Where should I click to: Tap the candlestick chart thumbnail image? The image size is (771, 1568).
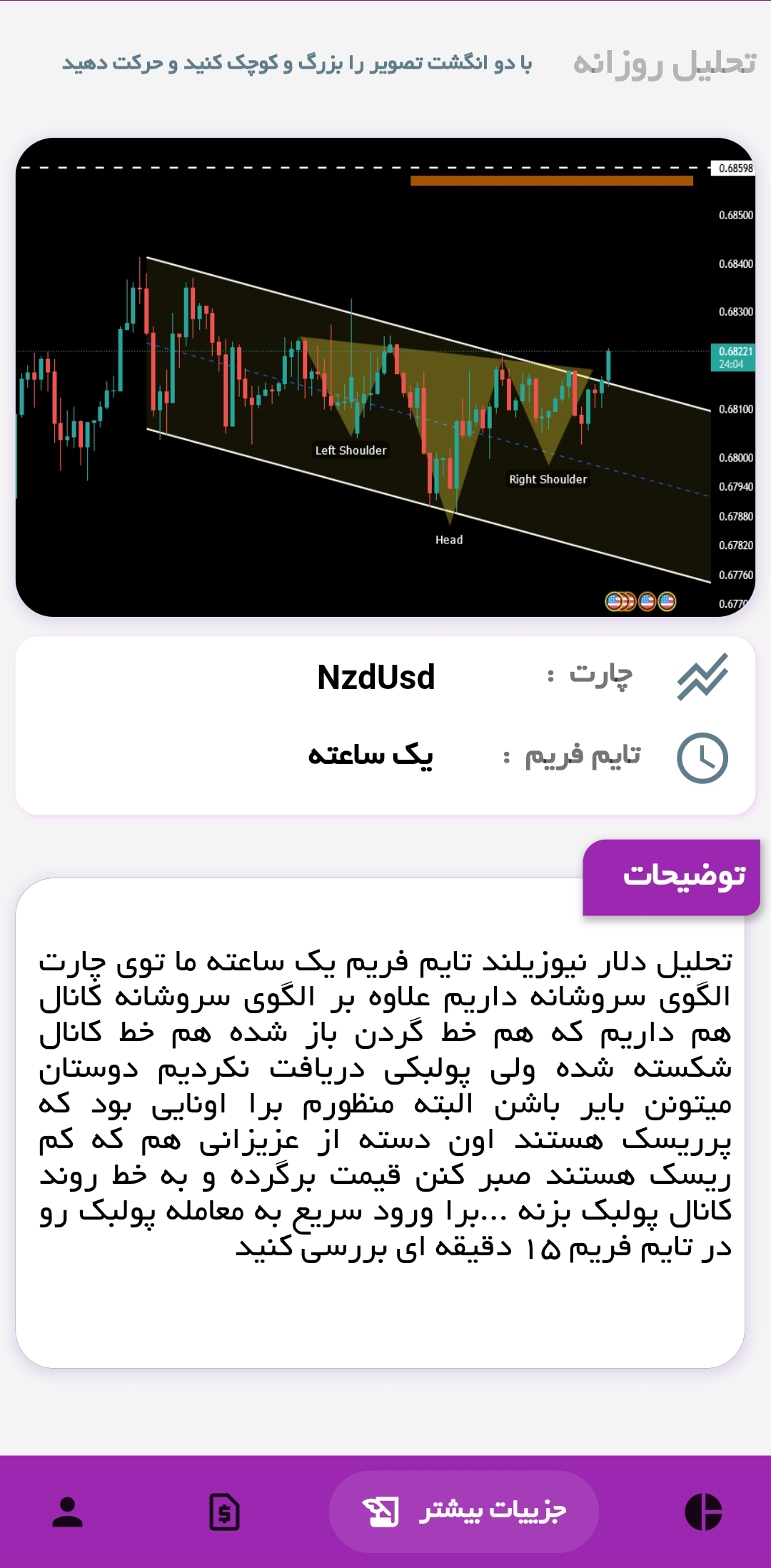[385, 378]
